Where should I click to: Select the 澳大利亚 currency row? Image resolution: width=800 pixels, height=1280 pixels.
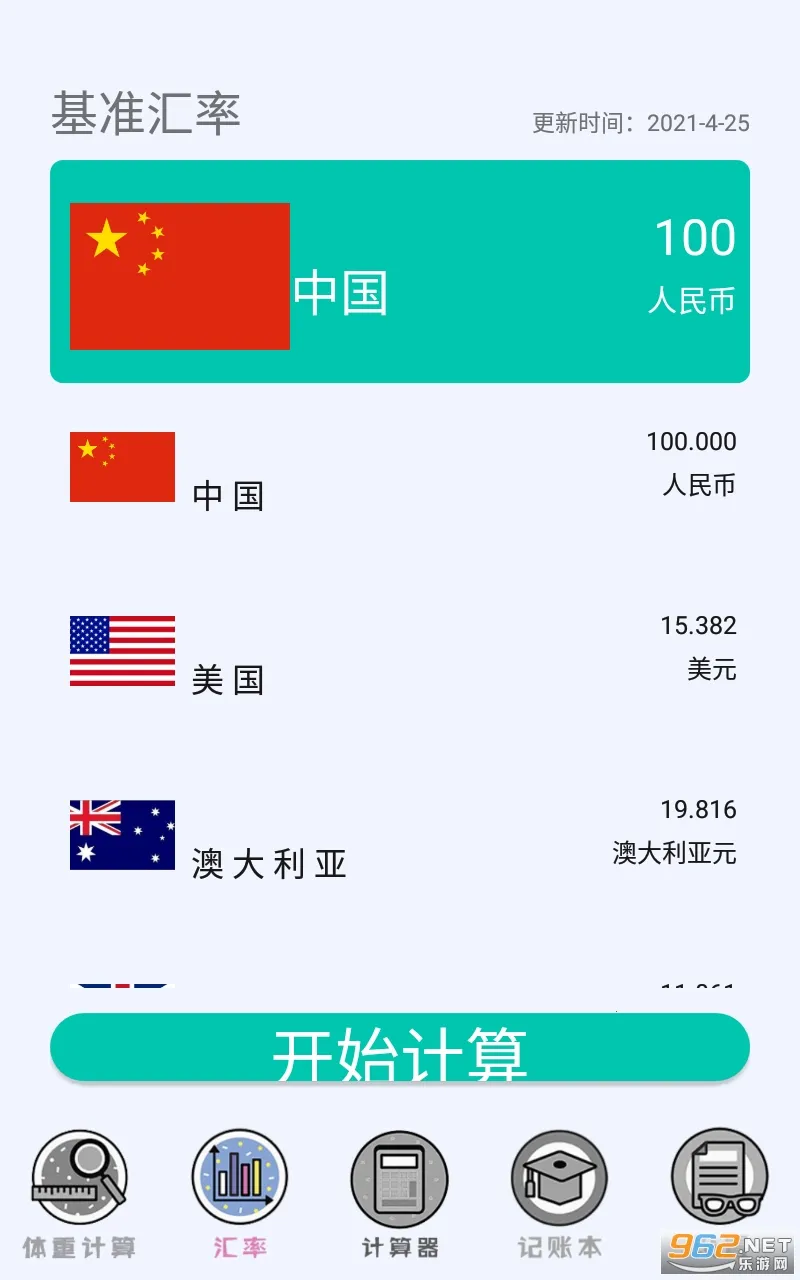coord(400,837)
